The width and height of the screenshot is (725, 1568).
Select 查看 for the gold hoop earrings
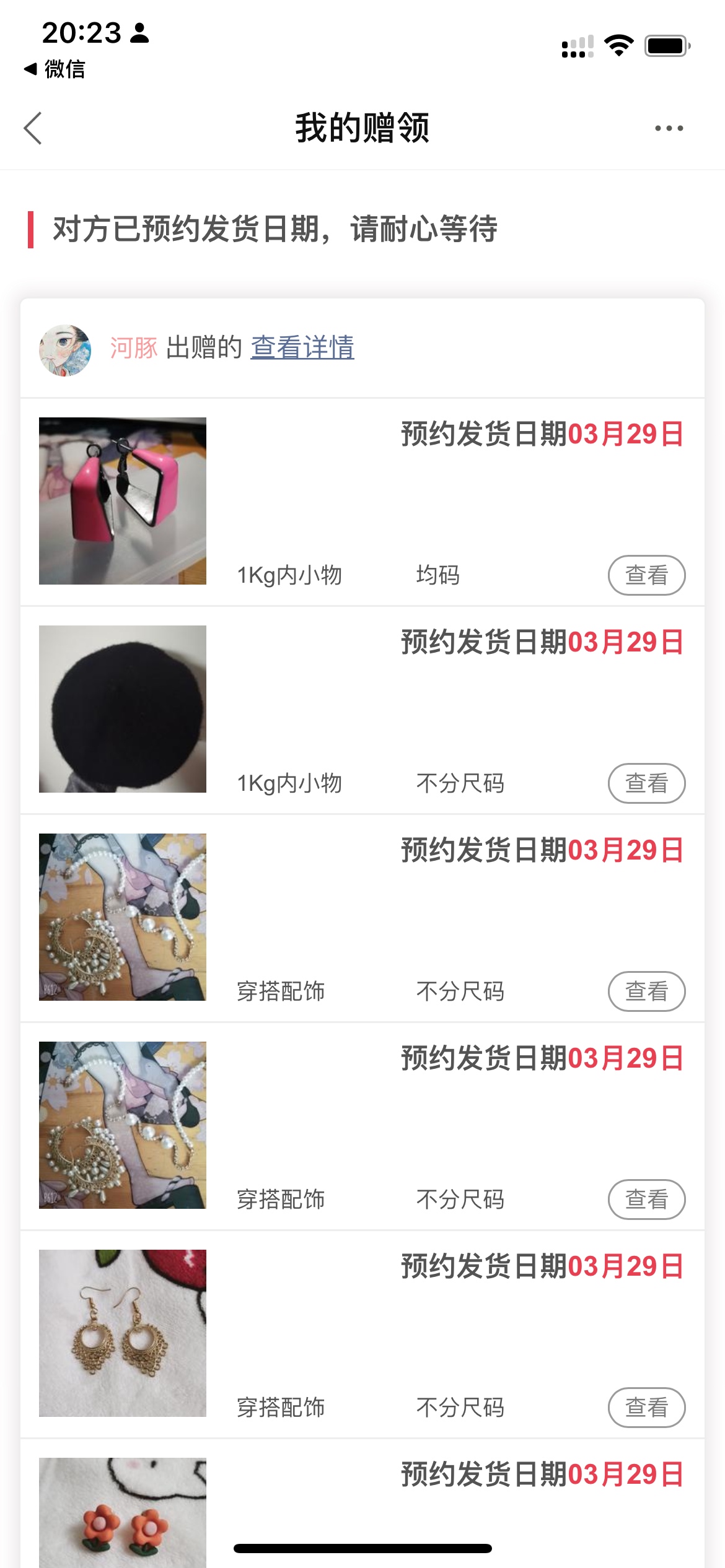[x=646, y=1408]
